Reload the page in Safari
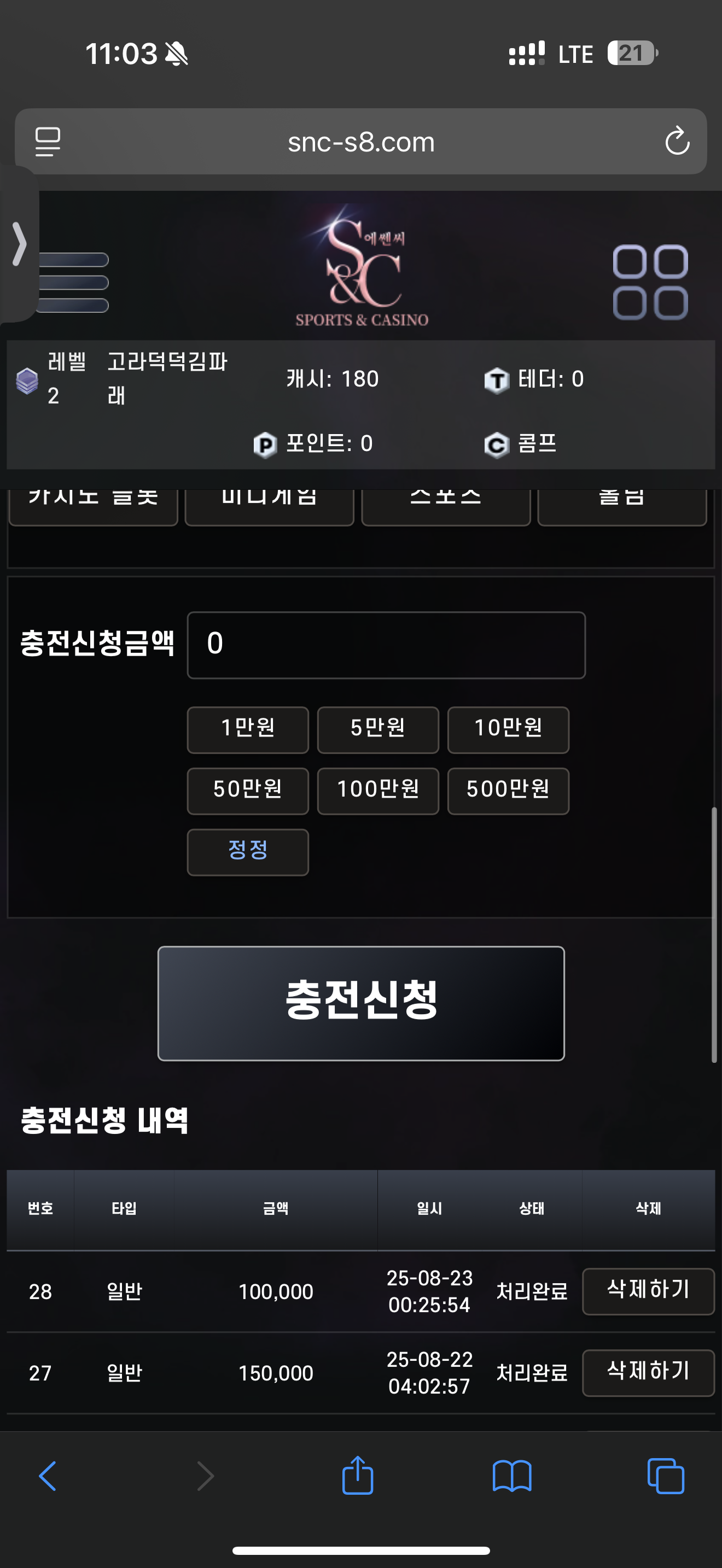The image size is (722, 1568). tap(677, 141)
